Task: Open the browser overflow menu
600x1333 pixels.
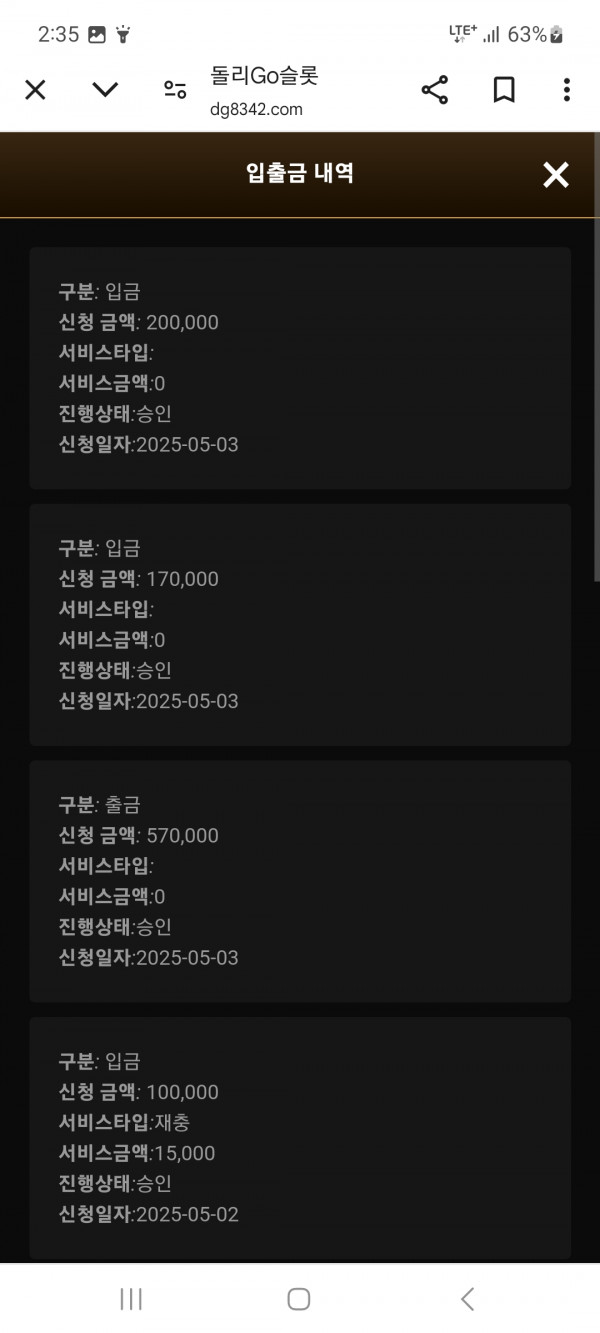Action: pos(566,90)
